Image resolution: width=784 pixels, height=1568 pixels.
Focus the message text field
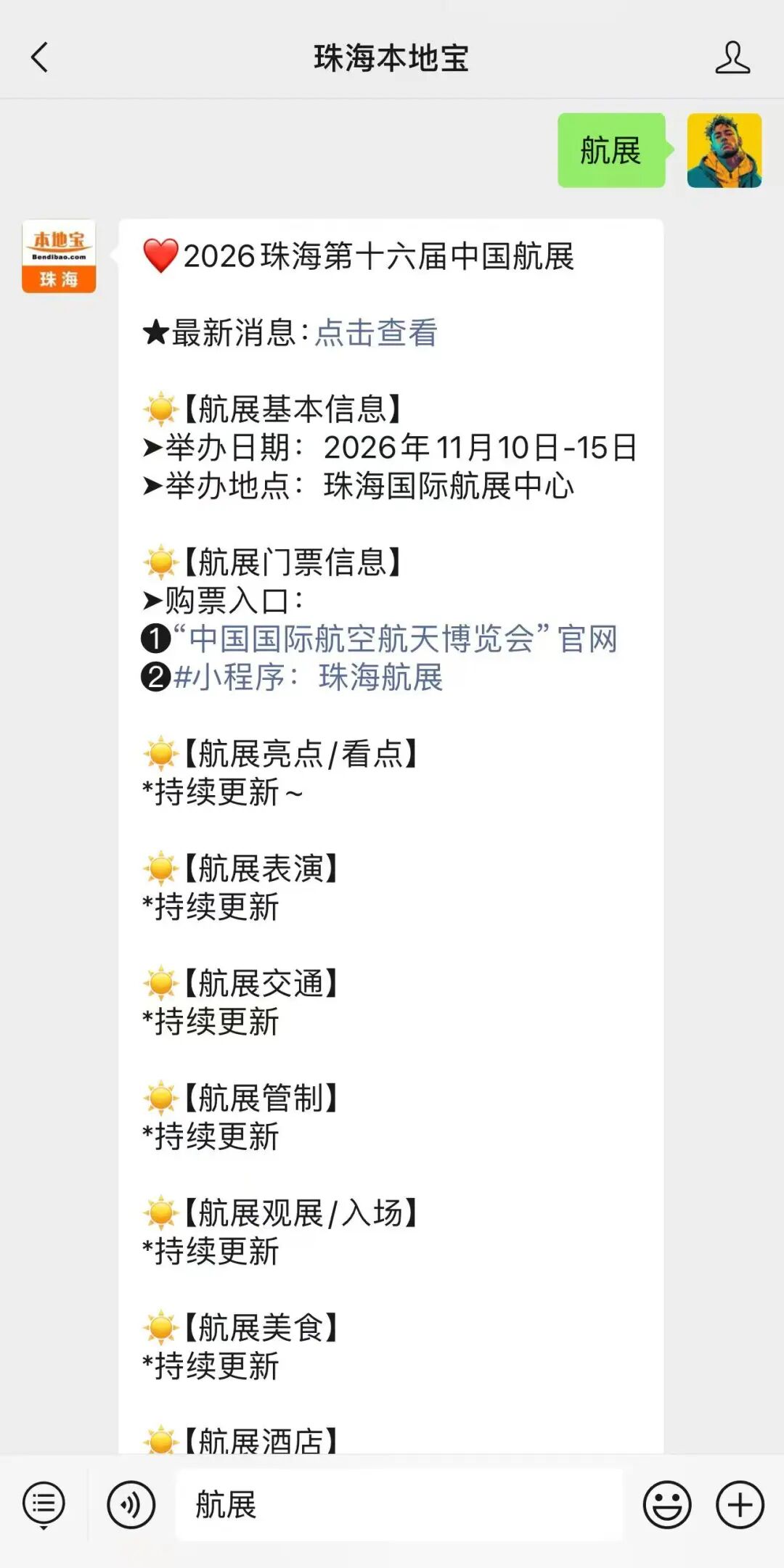click(399, 1505)
